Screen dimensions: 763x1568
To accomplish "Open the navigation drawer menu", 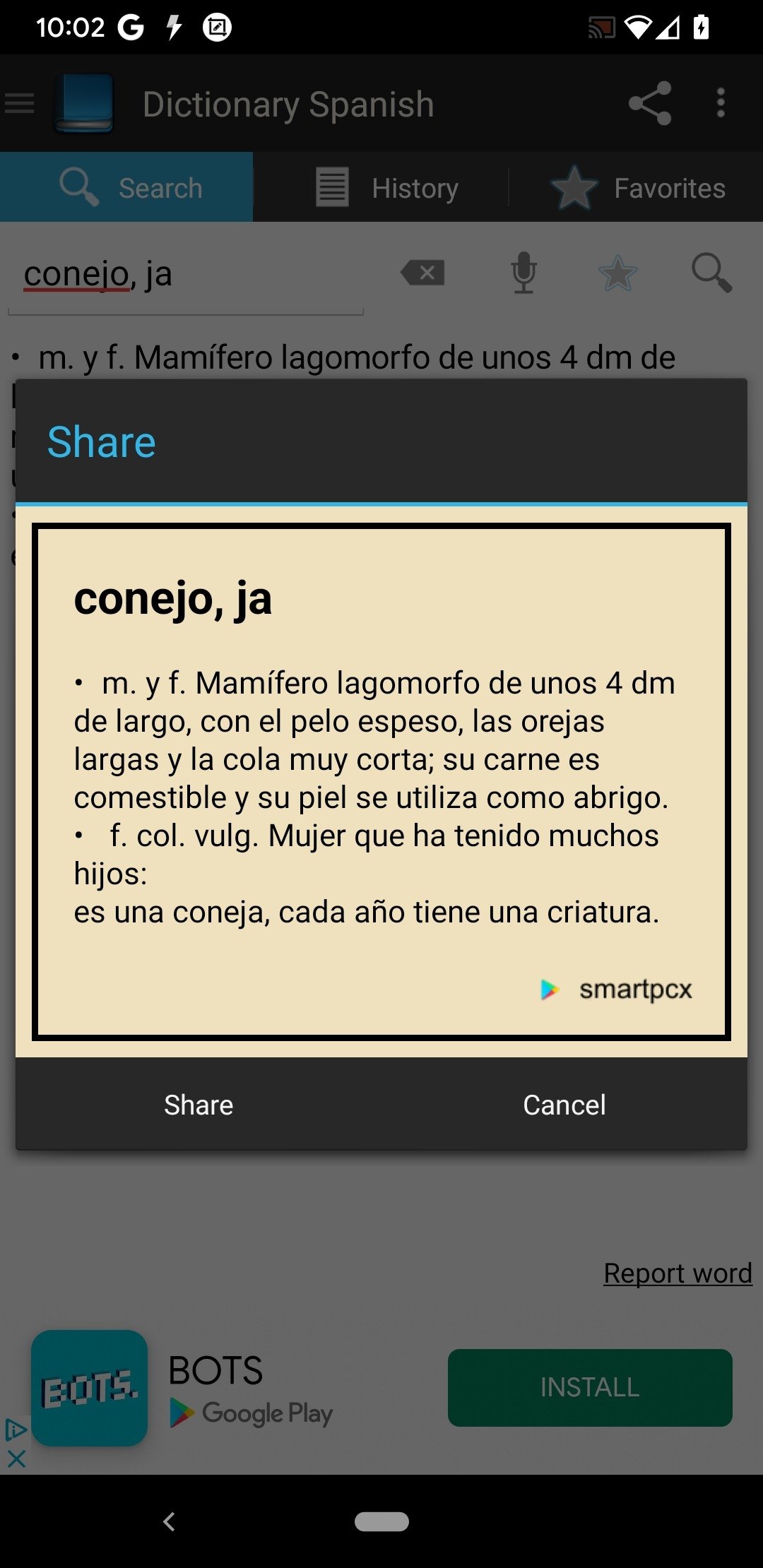I will click(20, 103).
